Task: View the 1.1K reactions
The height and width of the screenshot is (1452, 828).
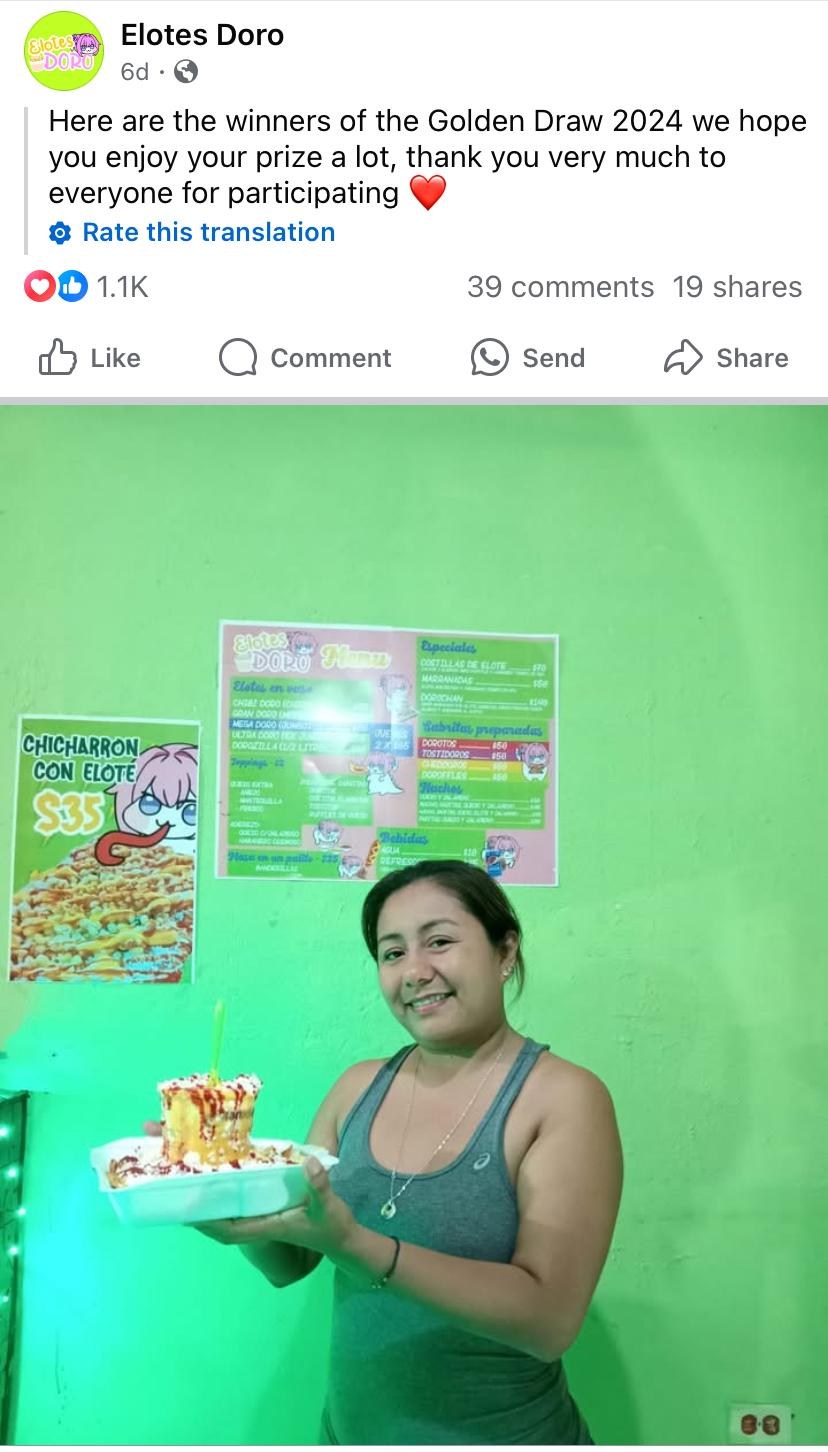Action: pyautogui.click(x=86, y=287)
